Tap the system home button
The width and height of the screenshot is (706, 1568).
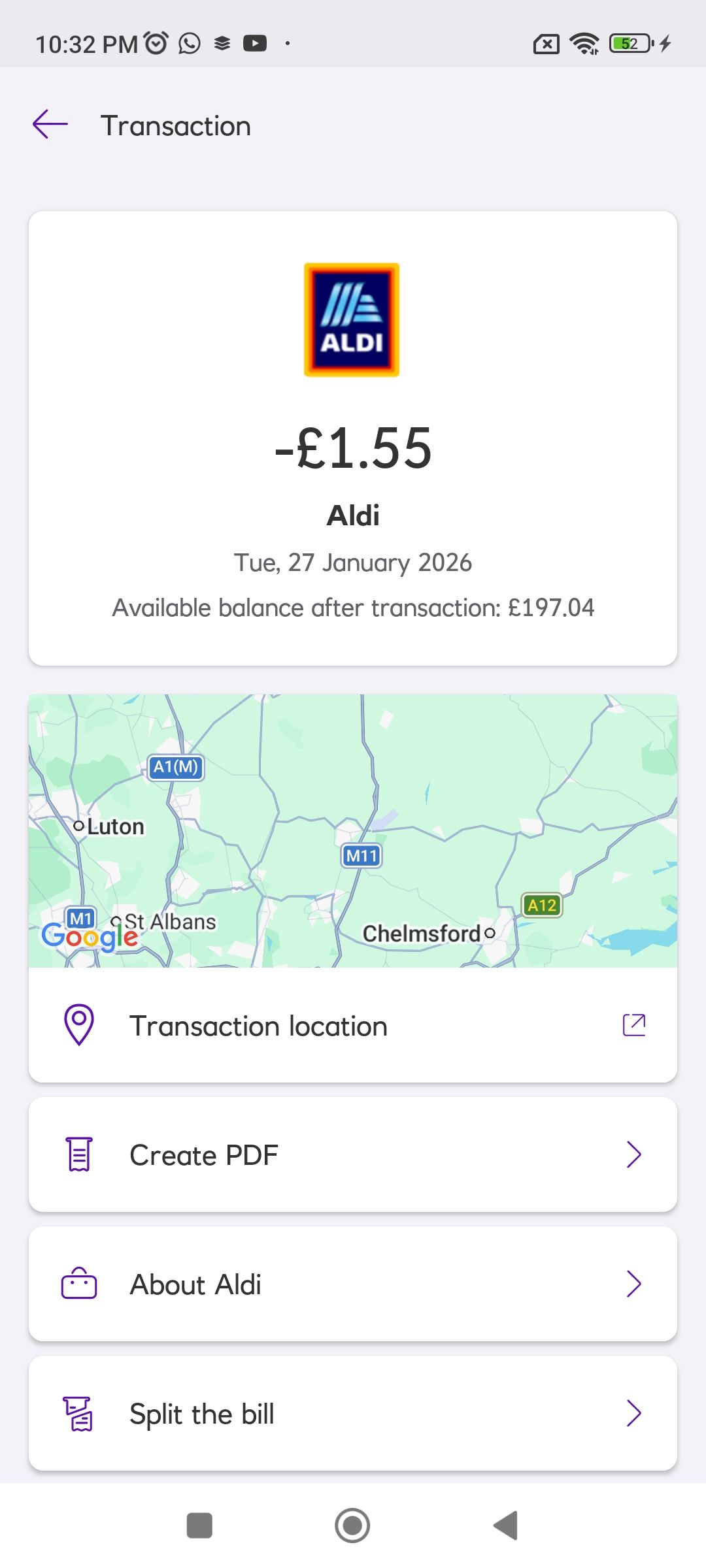(x=352, y=1526)
